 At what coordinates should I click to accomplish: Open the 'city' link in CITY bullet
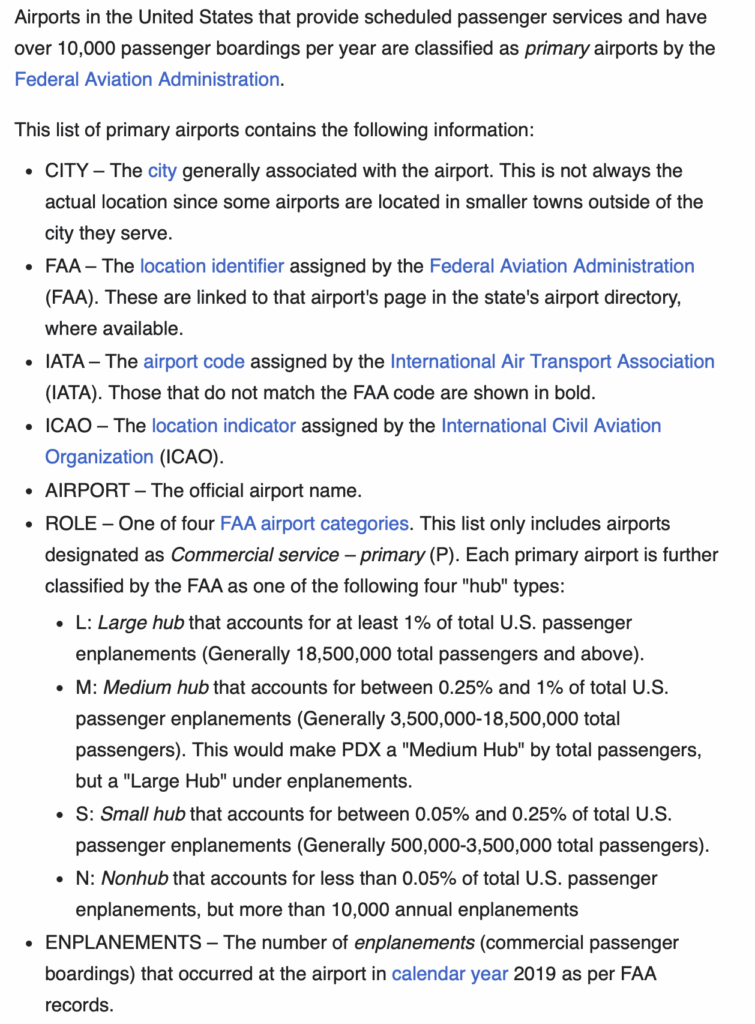[162, 171]
